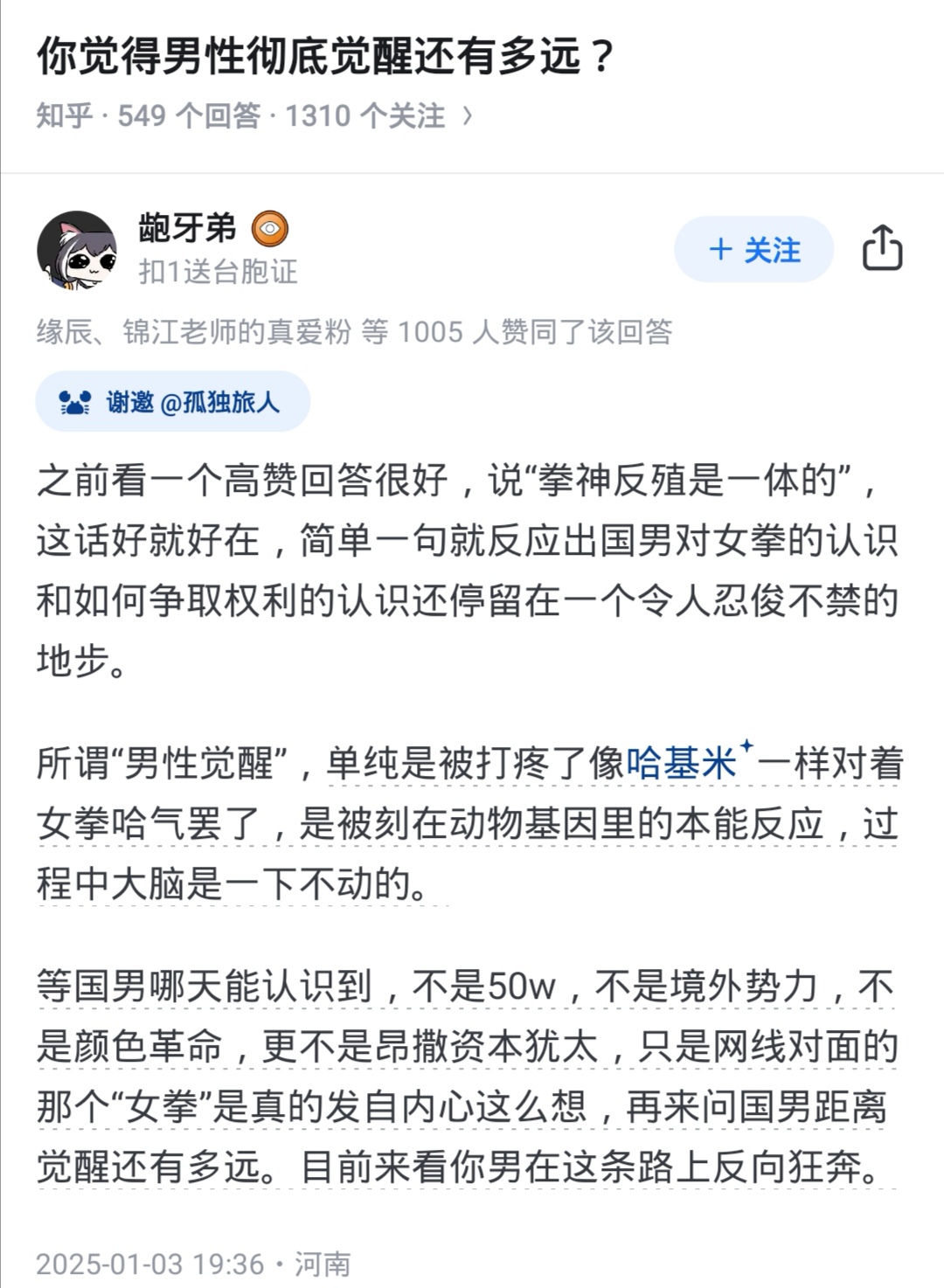
Task: Open 龅牙弟's profile avatar
Action: click(77, 250)
